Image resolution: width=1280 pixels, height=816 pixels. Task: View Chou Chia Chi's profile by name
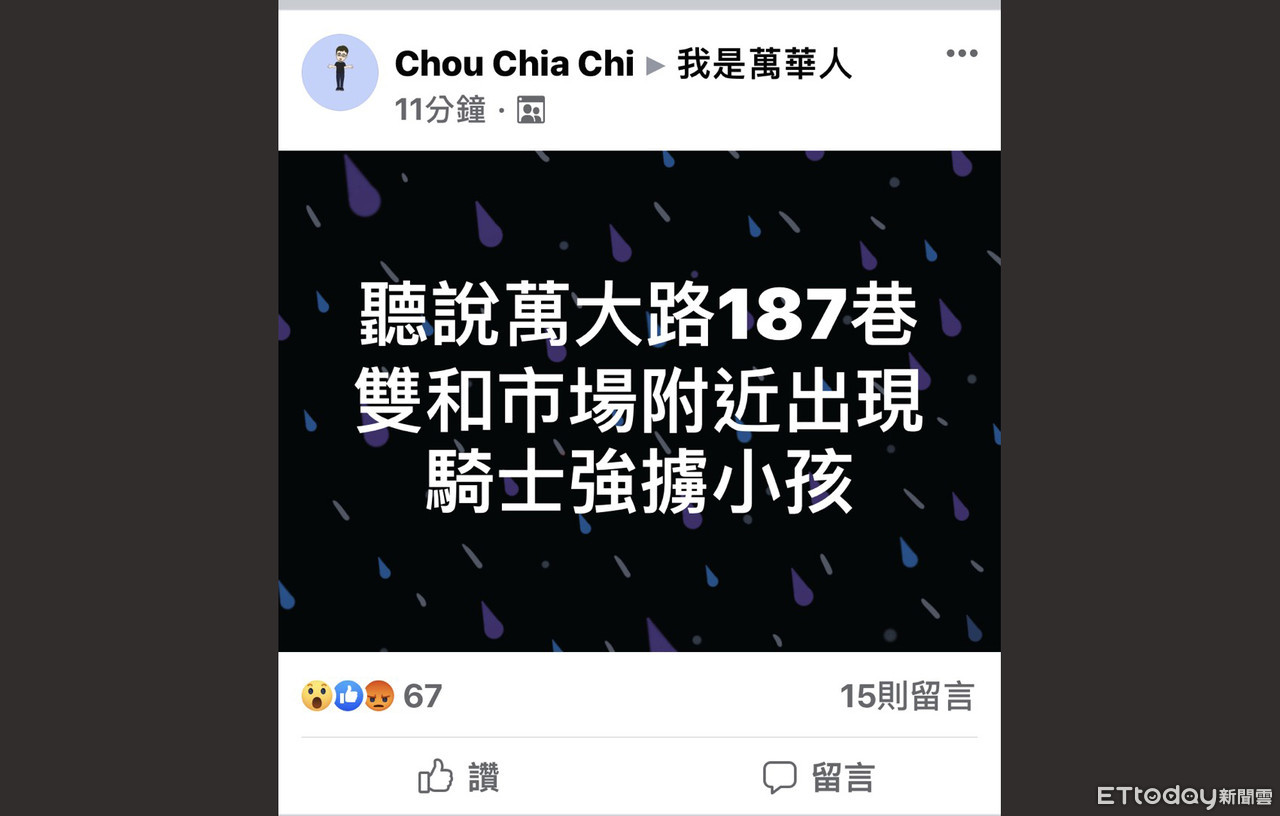pos(514,64)
